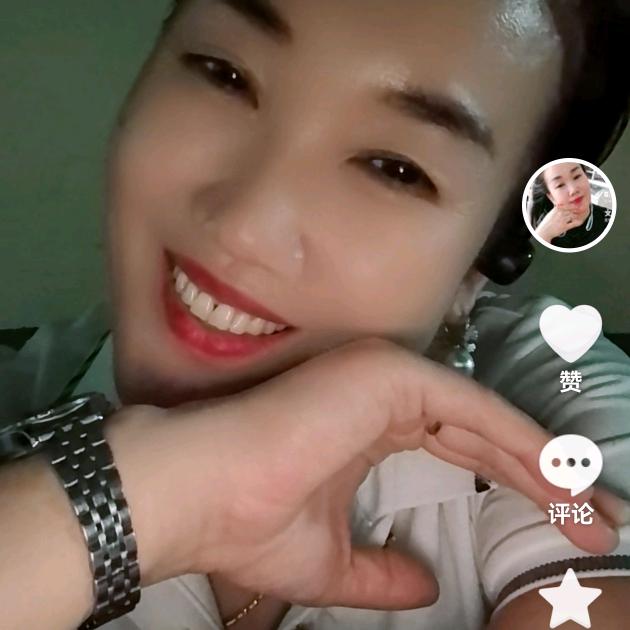Viewport: 630px width, 630px height.
Task: Open the comments bubble
Action: (570, 464)
